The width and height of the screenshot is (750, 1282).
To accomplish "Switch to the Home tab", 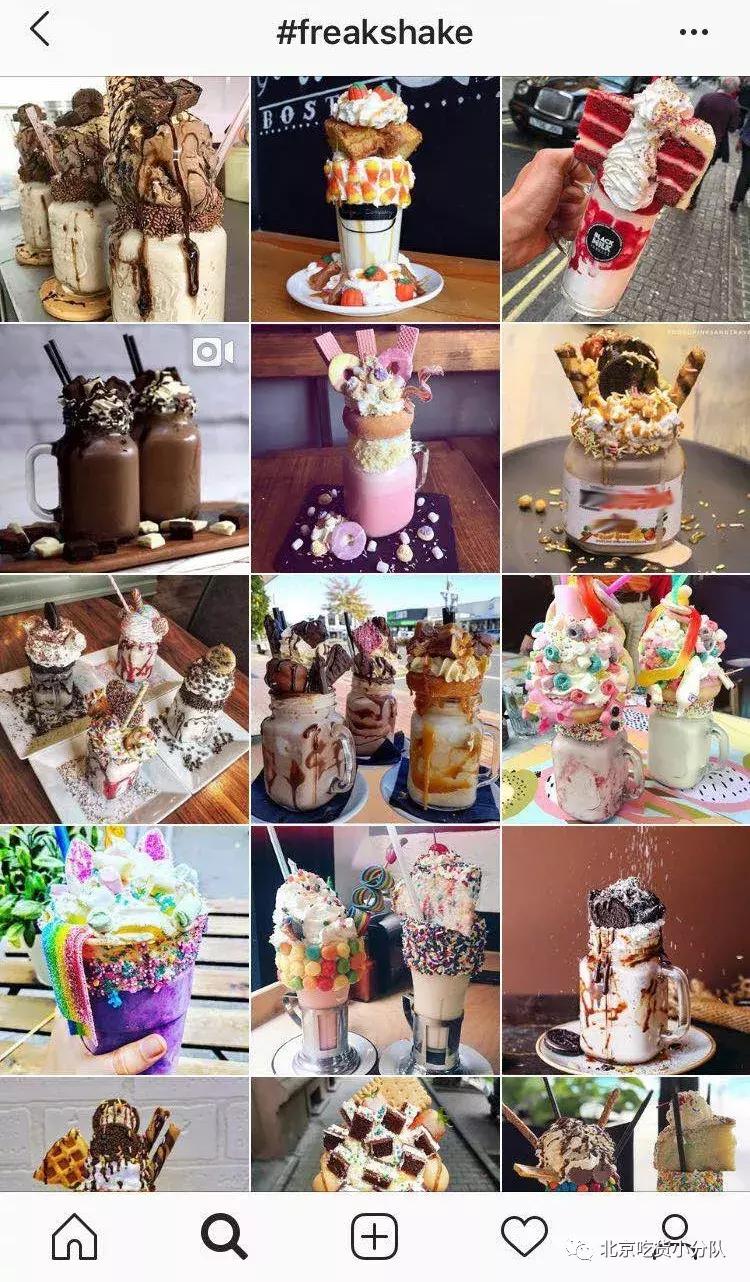I will [x=74, y=1237].
